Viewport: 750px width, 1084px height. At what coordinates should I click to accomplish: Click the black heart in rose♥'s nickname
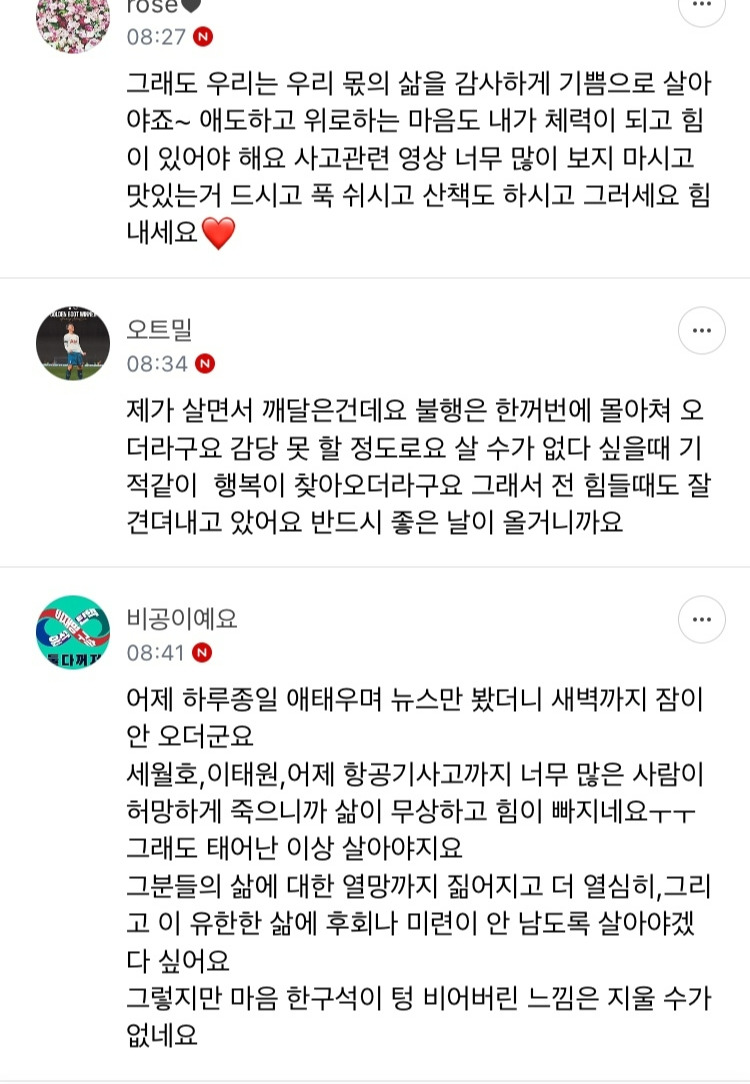pyautogui.click(x=188, y=6)
